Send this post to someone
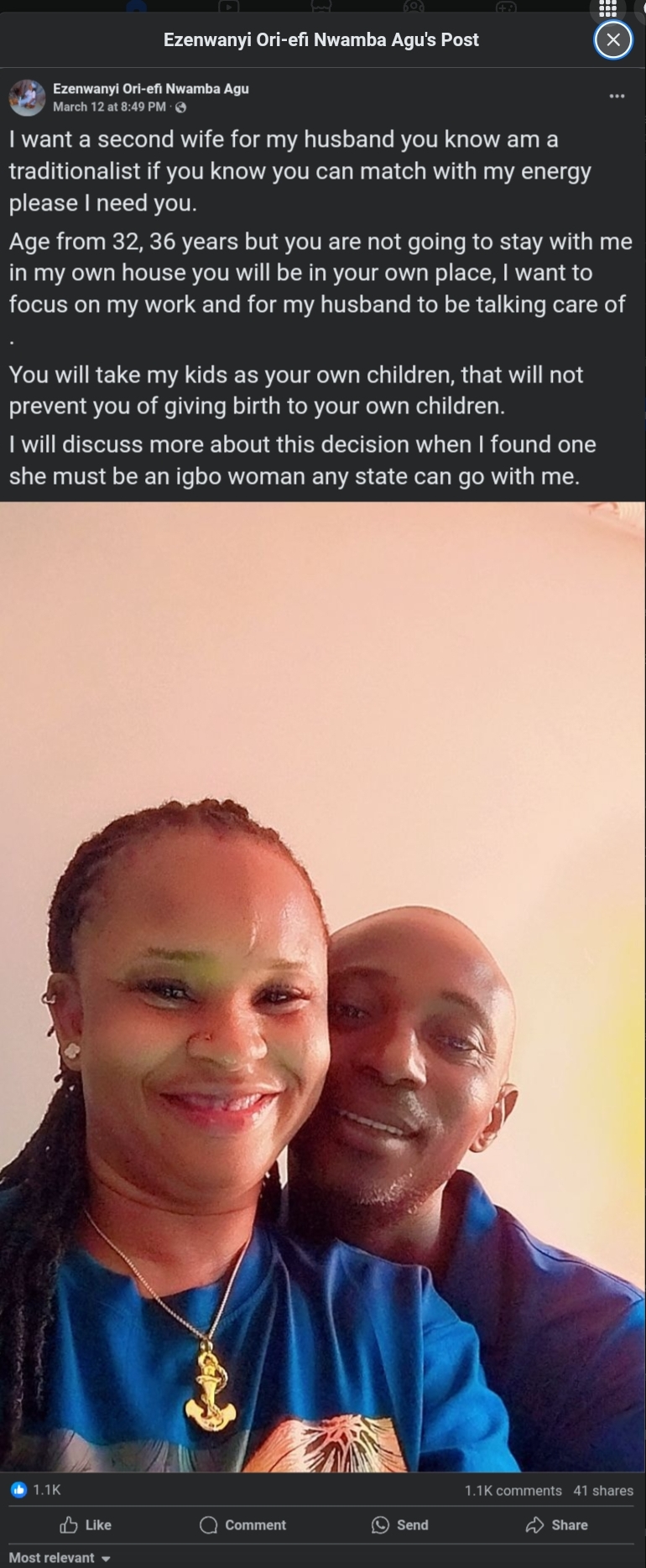Viewport: 646px width, 1568px height. pyautogui.click(x=400, y=1524)
